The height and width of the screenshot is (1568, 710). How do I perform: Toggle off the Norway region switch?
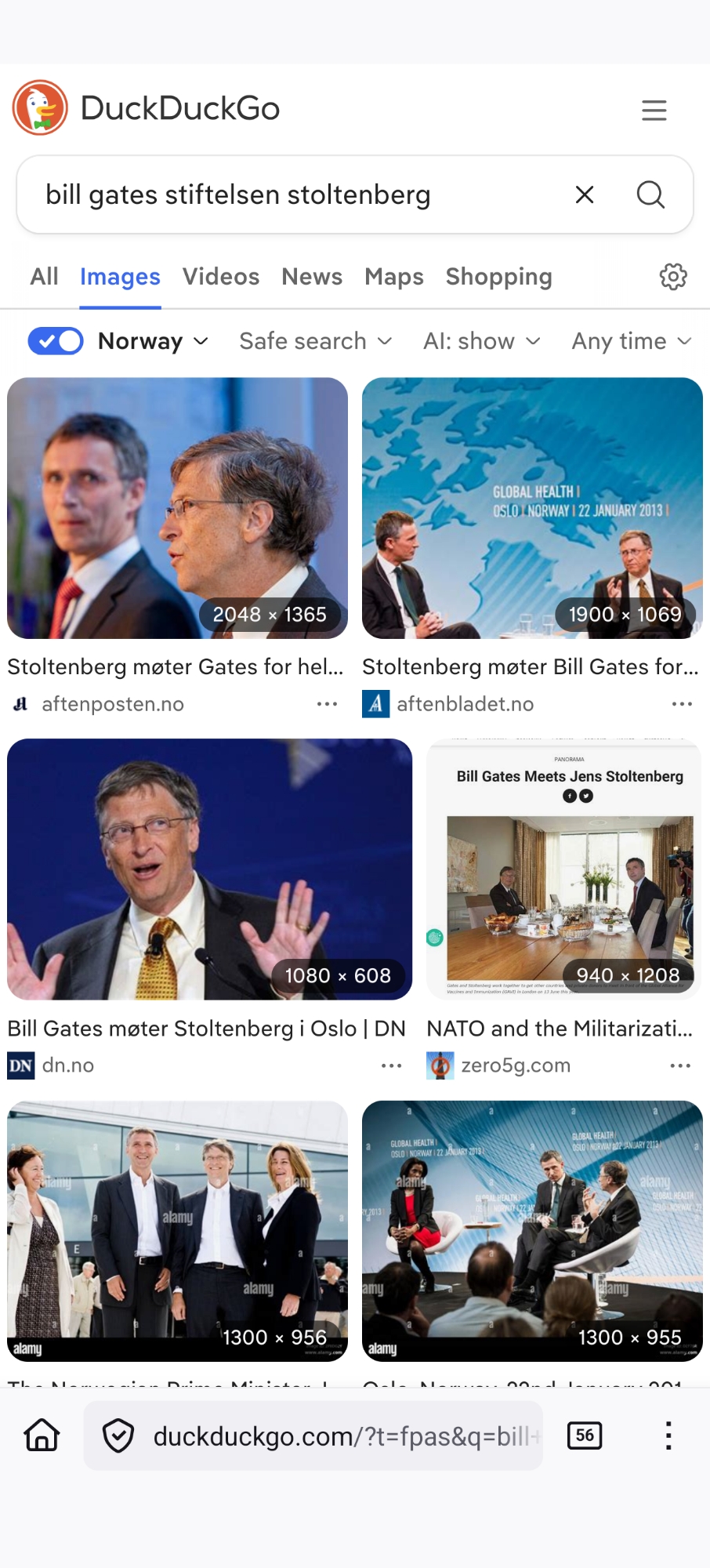pyautogui.click(x=56, y=341)
